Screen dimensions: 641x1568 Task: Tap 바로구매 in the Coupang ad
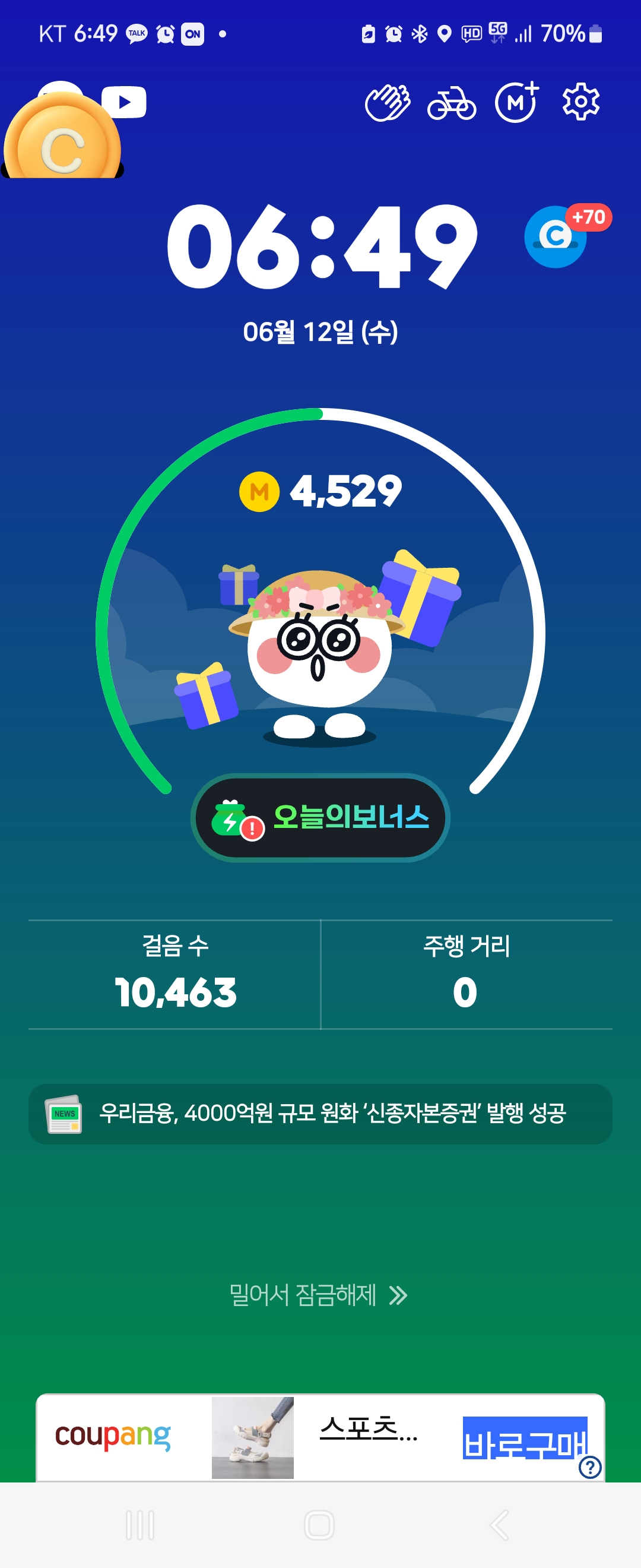(x=524, y=1438)
